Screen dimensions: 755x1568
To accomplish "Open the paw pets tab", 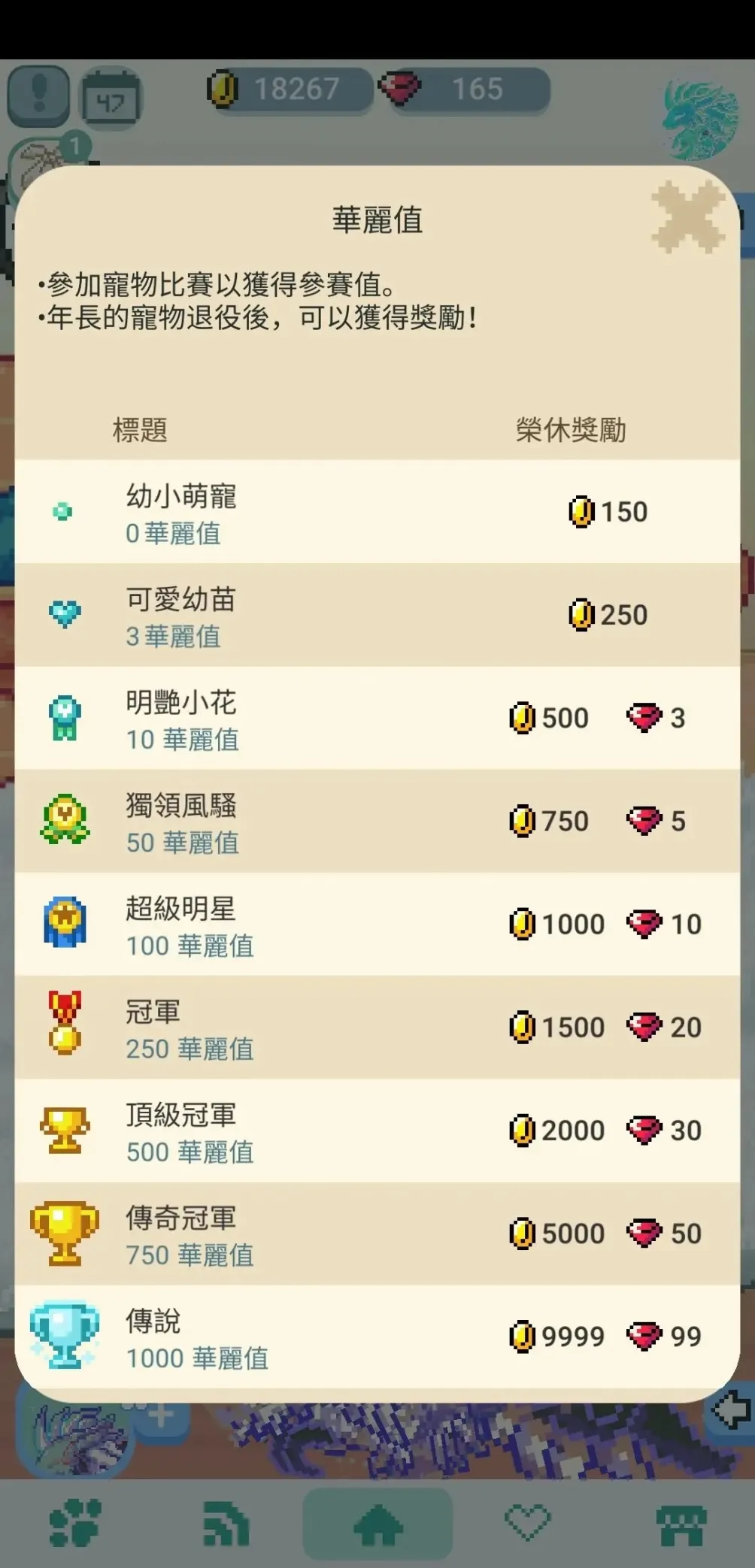I will (x=75, y=1524).
